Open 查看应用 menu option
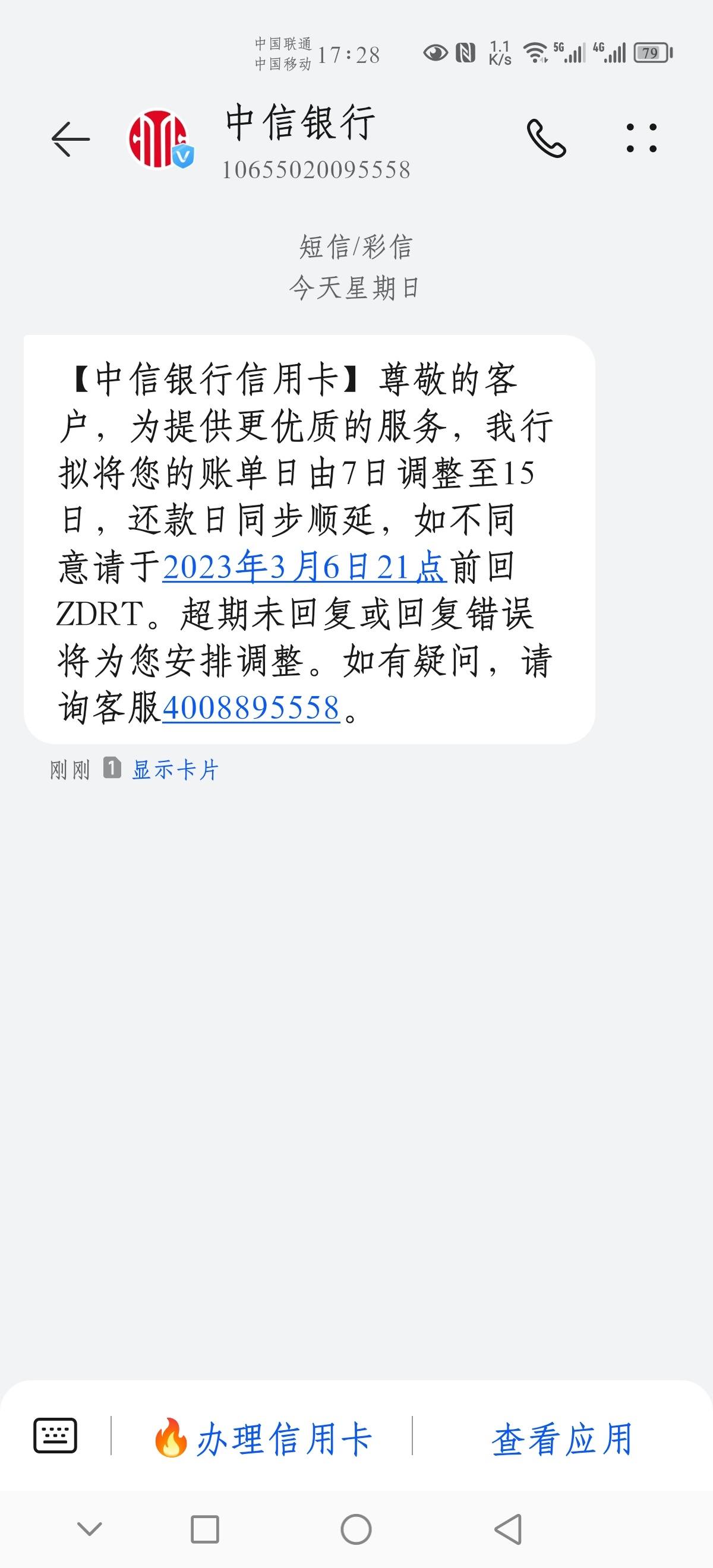The height and width of the screenshot is (1568, 713). pos(562,1440)
